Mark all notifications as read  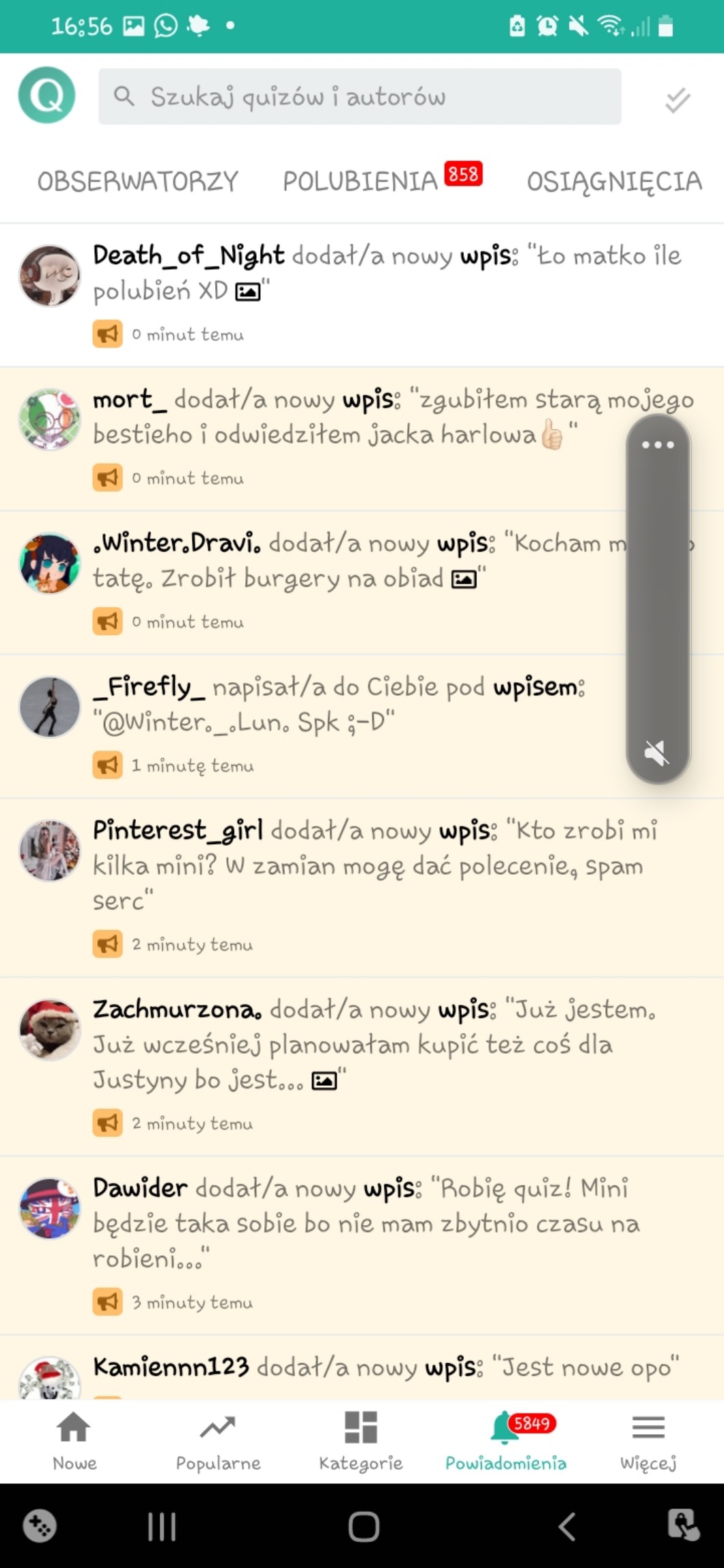[677, 100]
